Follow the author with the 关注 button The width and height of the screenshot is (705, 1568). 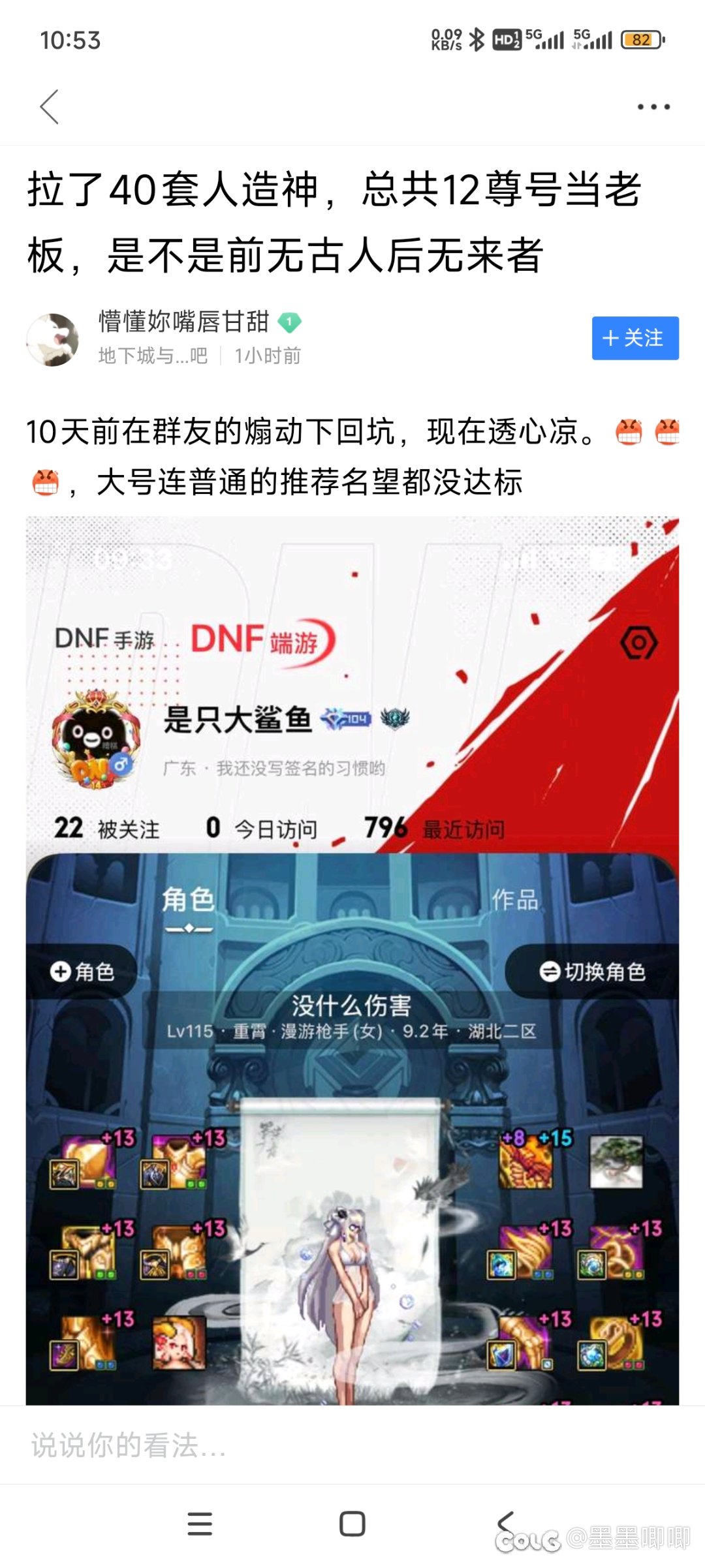pos(635,338)
